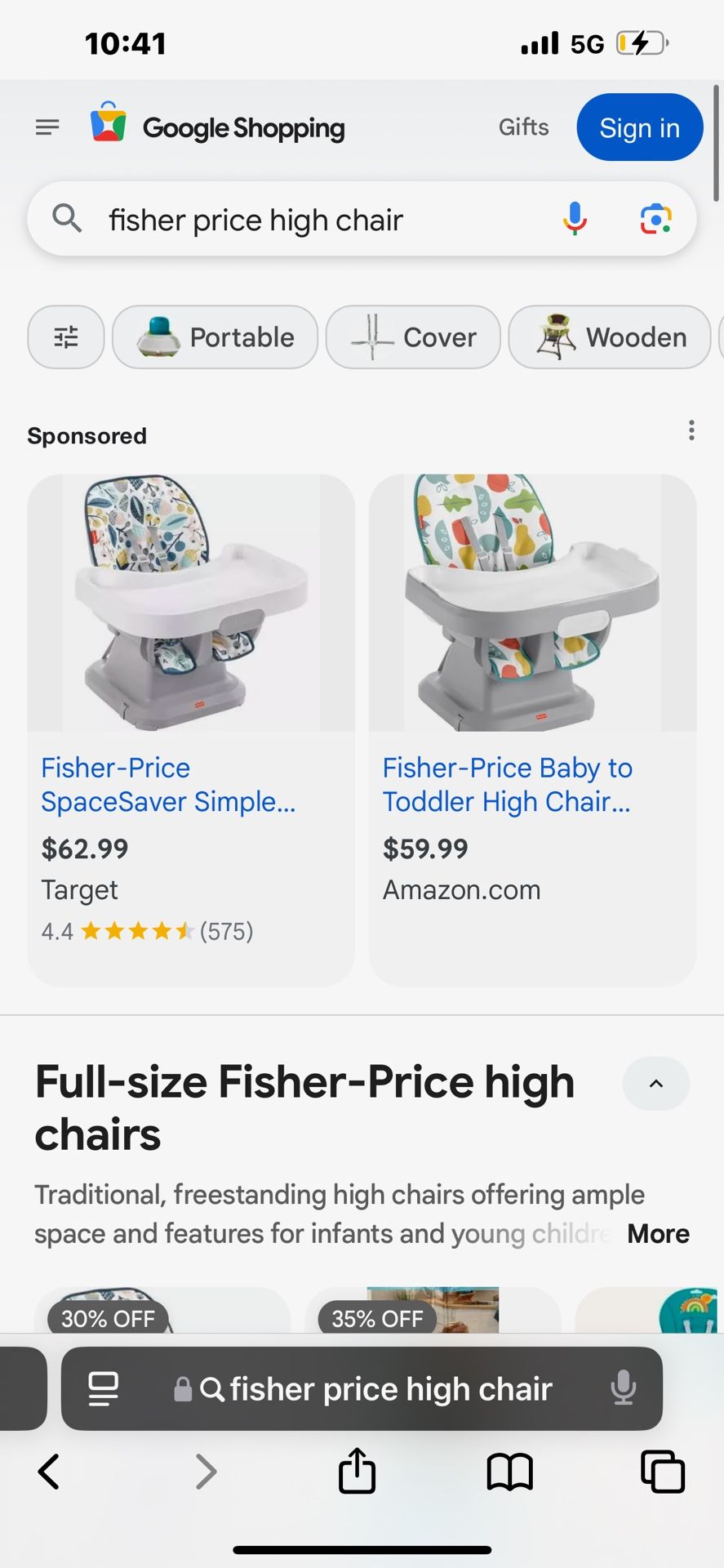The image size is (724, 1568).
Task: Collapse the Full-size Fisher-Price high chairs section
Action: (x=655, y=1084)
